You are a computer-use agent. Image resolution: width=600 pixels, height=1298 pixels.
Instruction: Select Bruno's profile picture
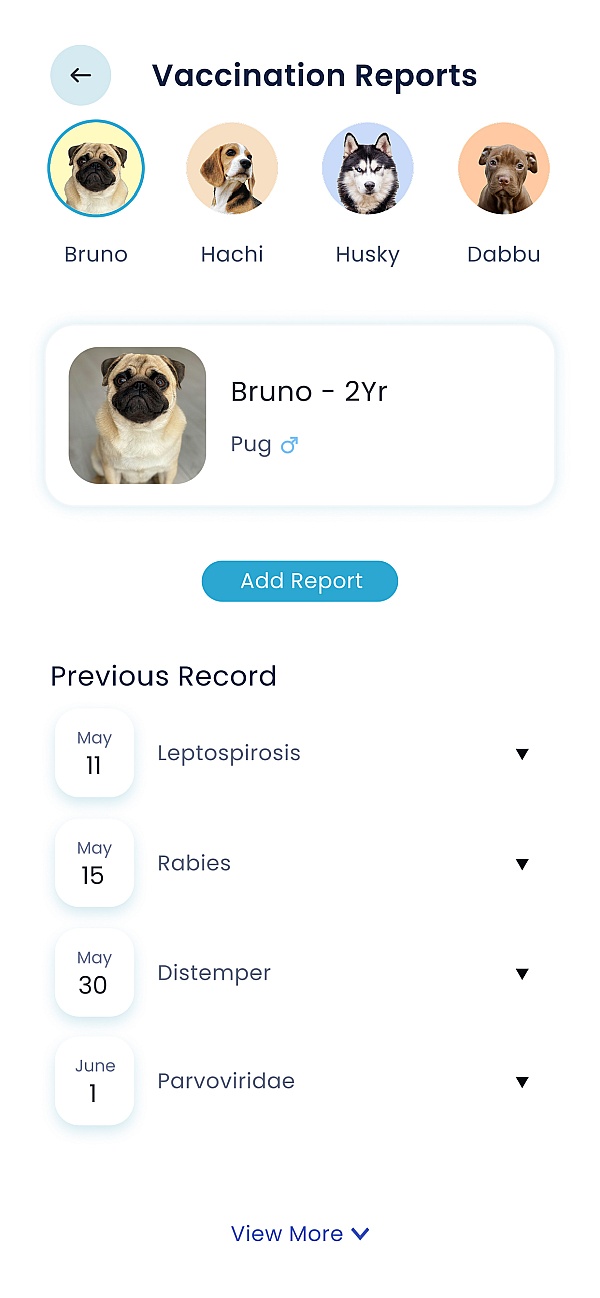(x=96, y=168)
